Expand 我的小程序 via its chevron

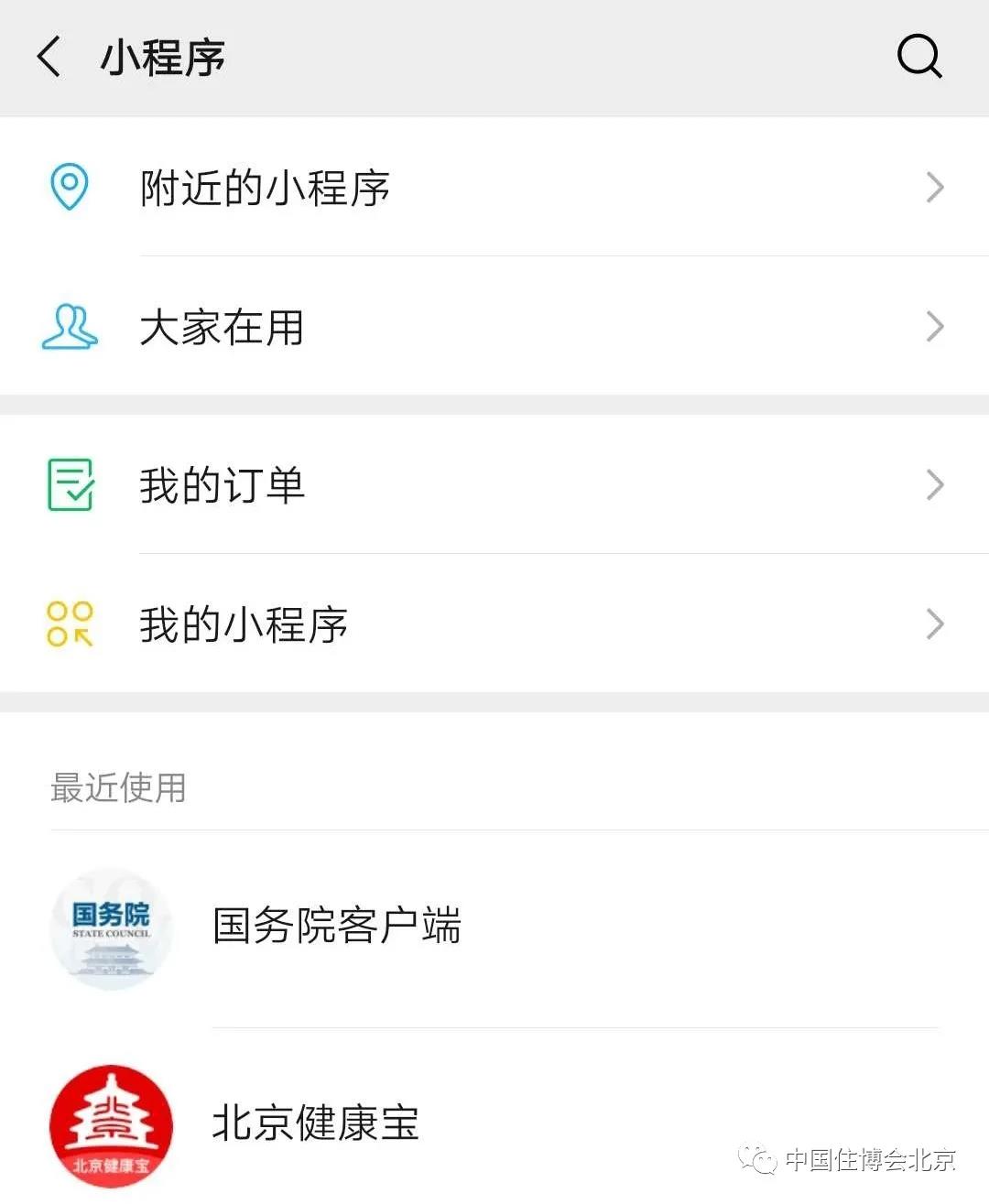pyautogui.click(x=934, y=624)
